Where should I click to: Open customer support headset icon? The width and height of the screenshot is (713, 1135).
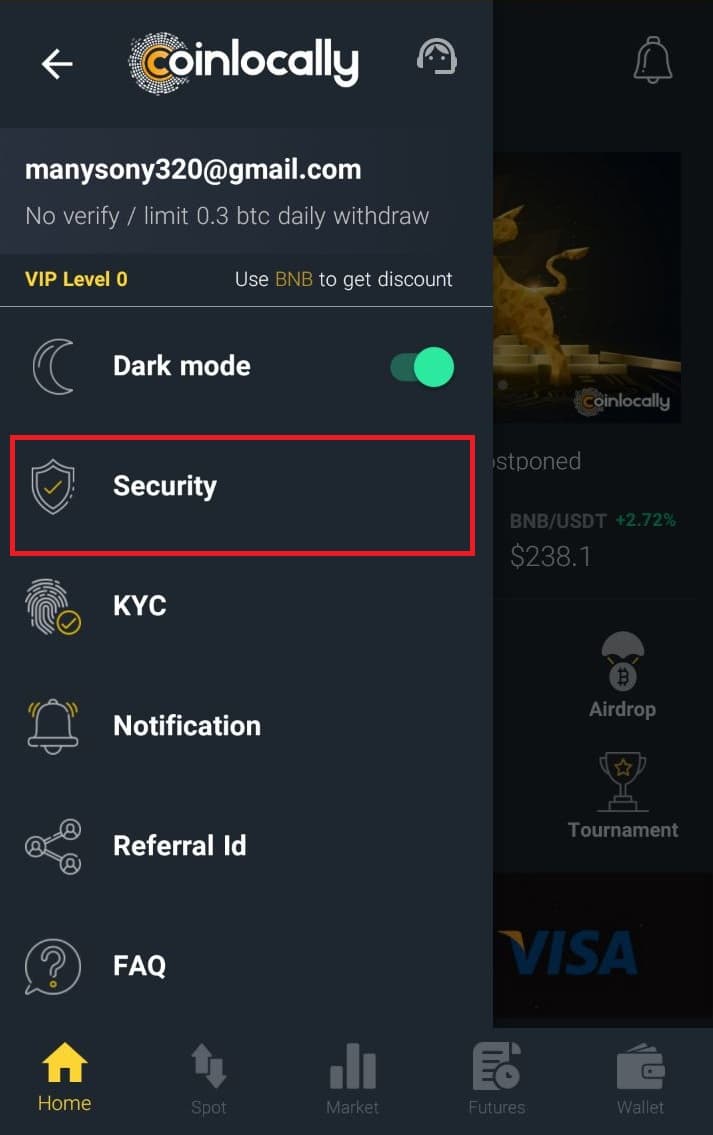coord(437,59)
